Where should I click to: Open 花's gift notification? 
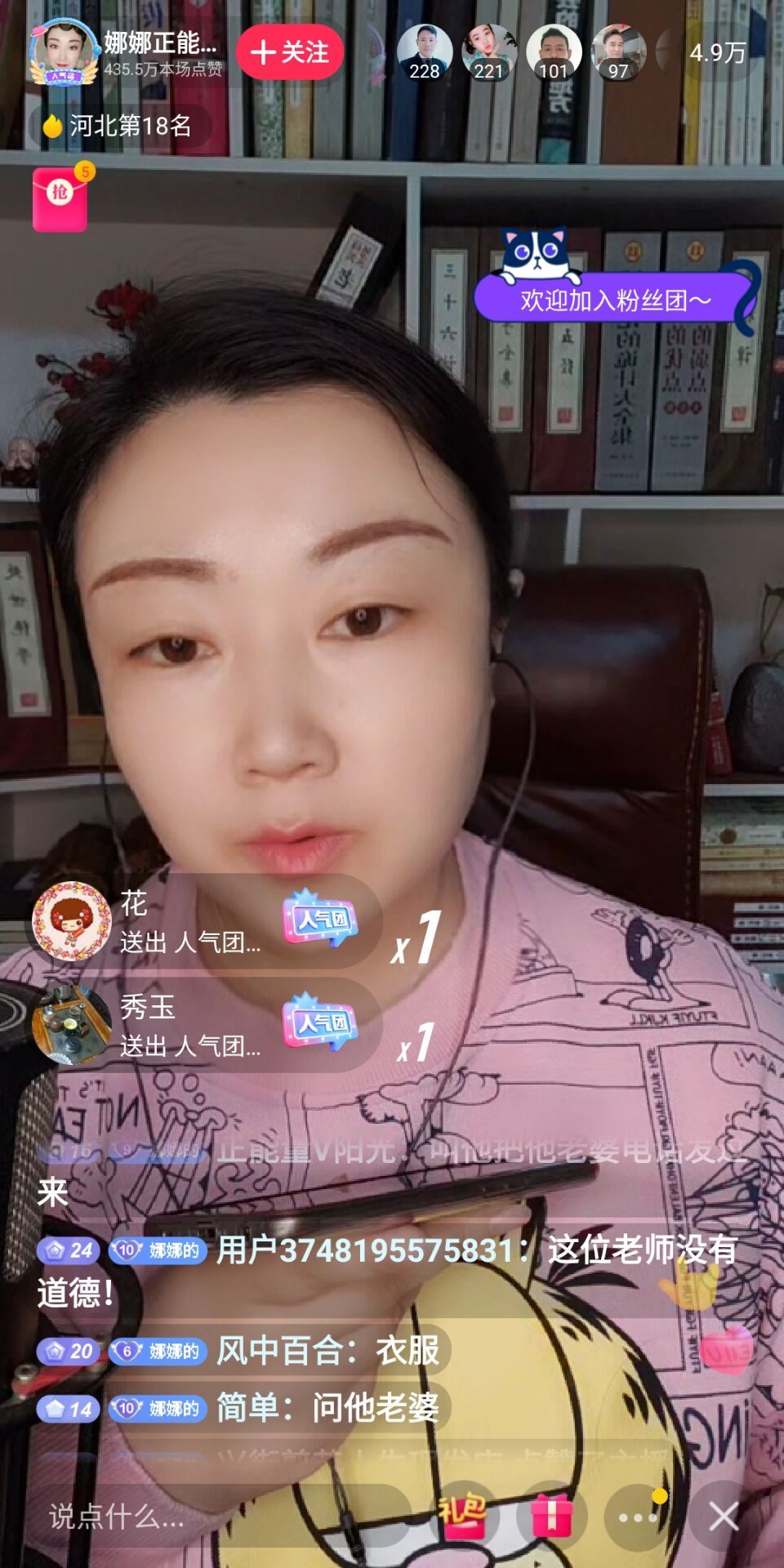204,922
